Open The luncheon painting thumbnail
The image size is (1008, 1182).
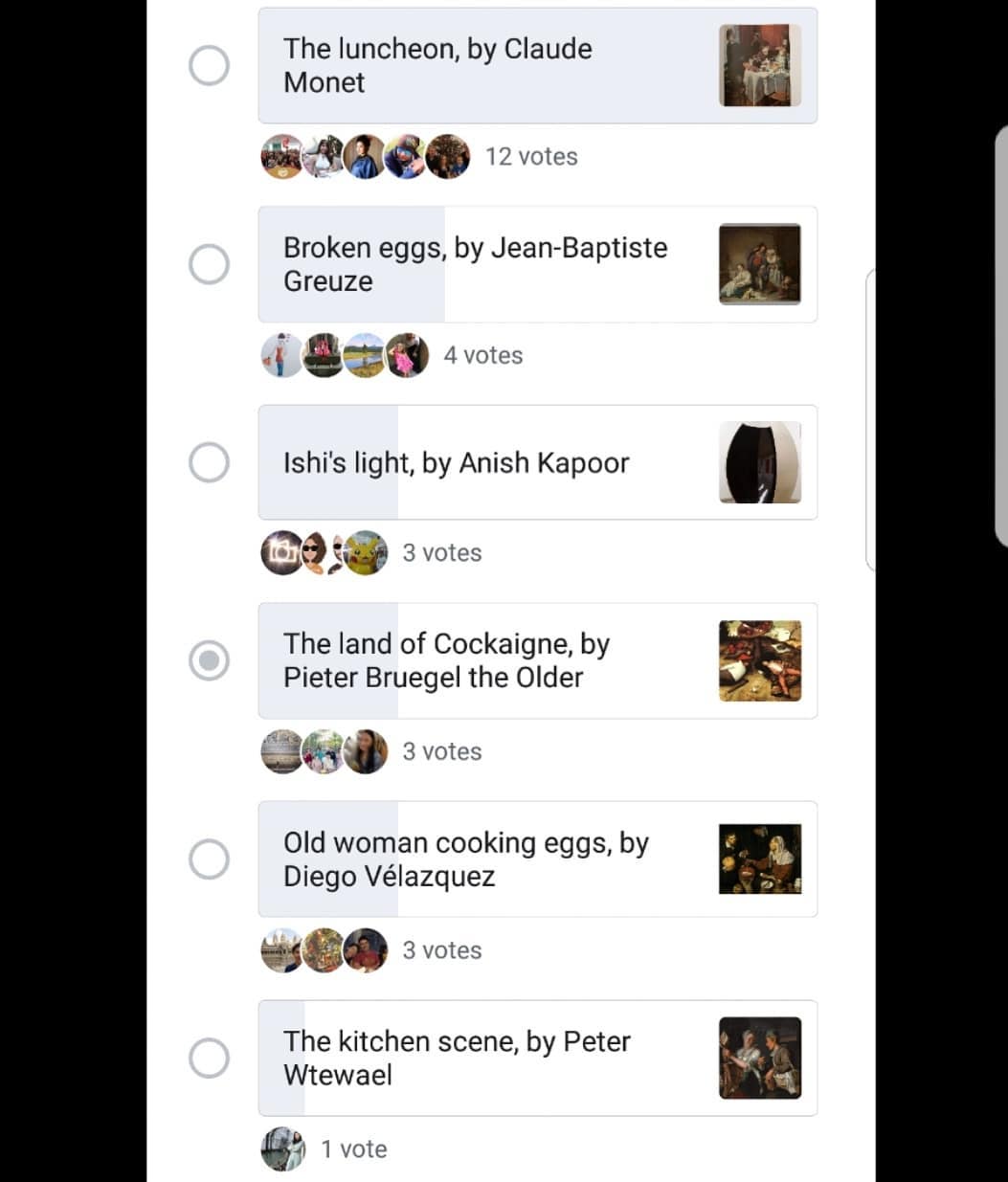[x=759, y=66]
